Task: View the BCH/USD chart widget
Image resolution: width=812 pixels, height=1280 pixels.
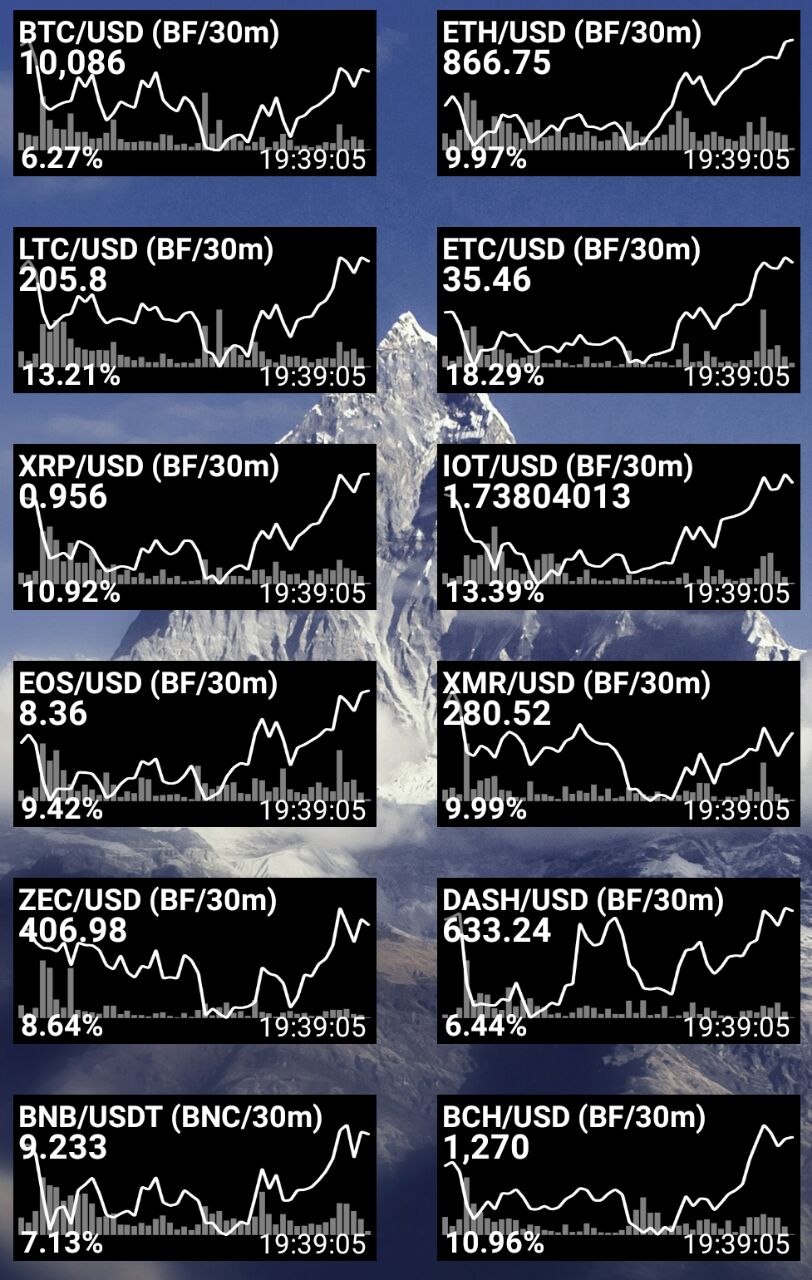Action: [x=618, y=1178]
